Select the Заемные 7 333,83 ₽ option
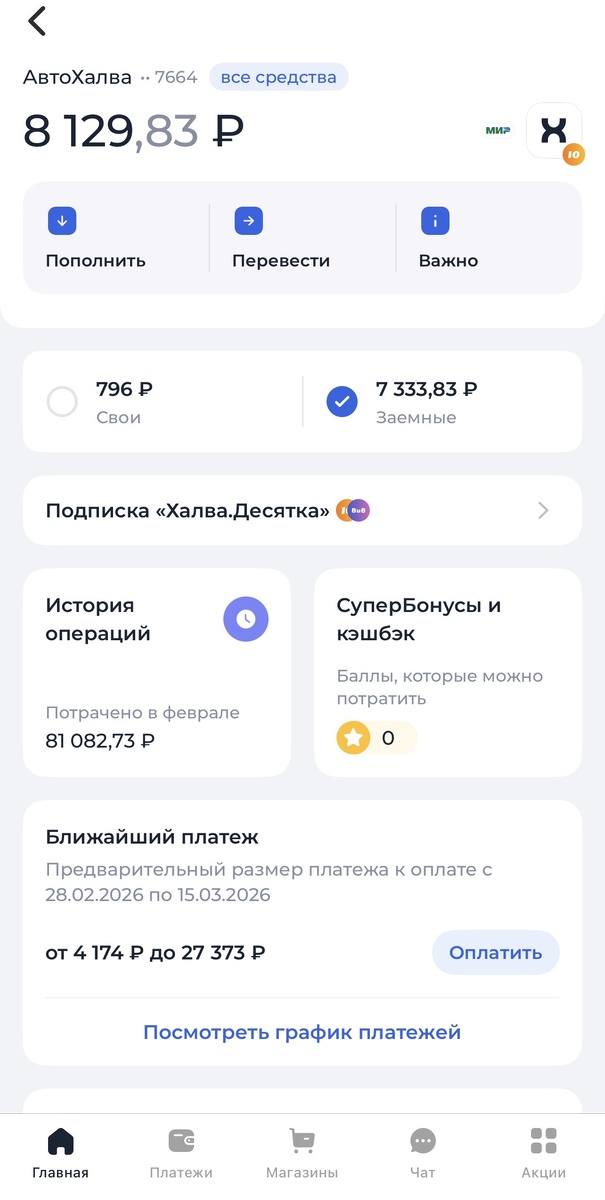 pos(342,402)
